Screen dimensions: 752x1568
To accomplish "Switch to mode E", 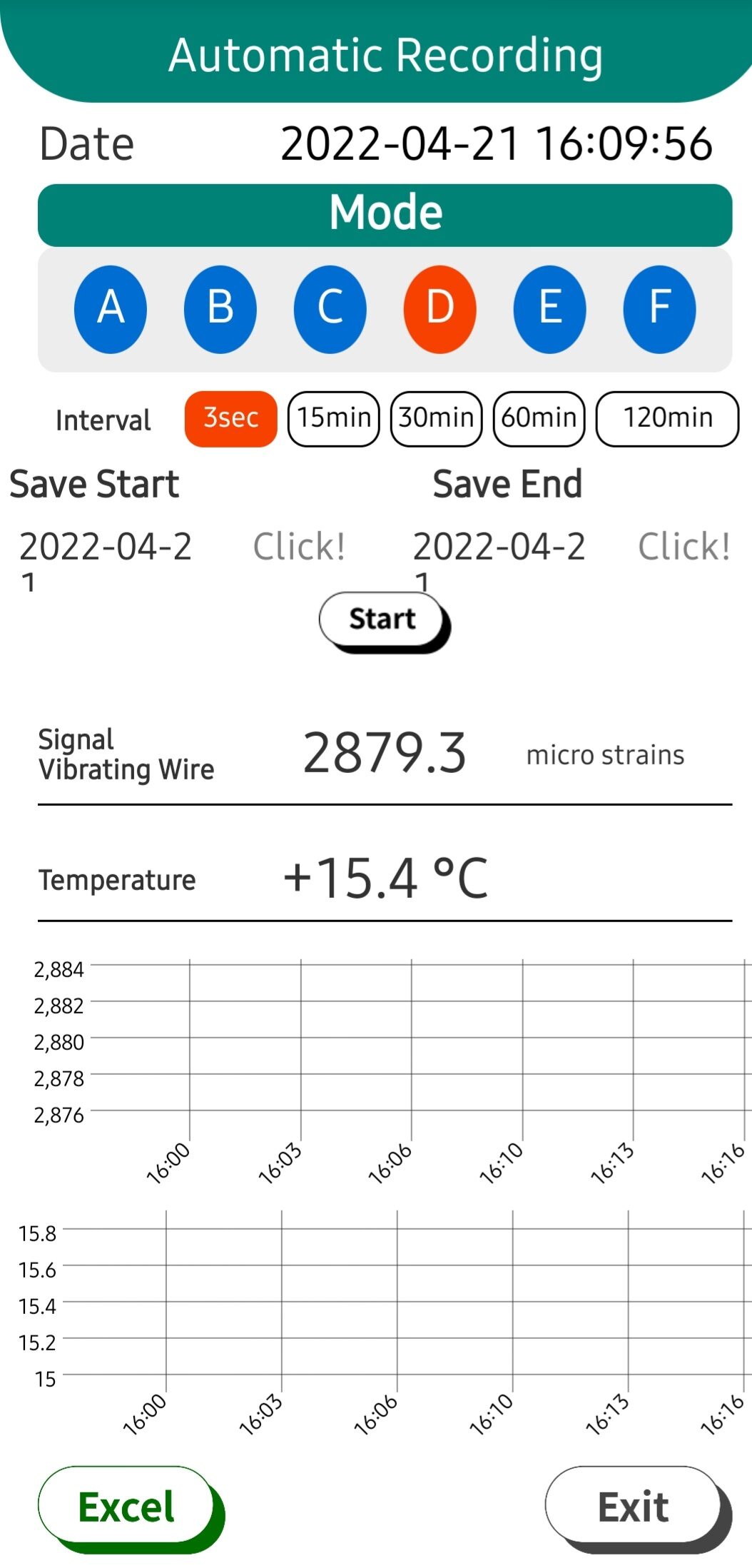I will [550, 309].
